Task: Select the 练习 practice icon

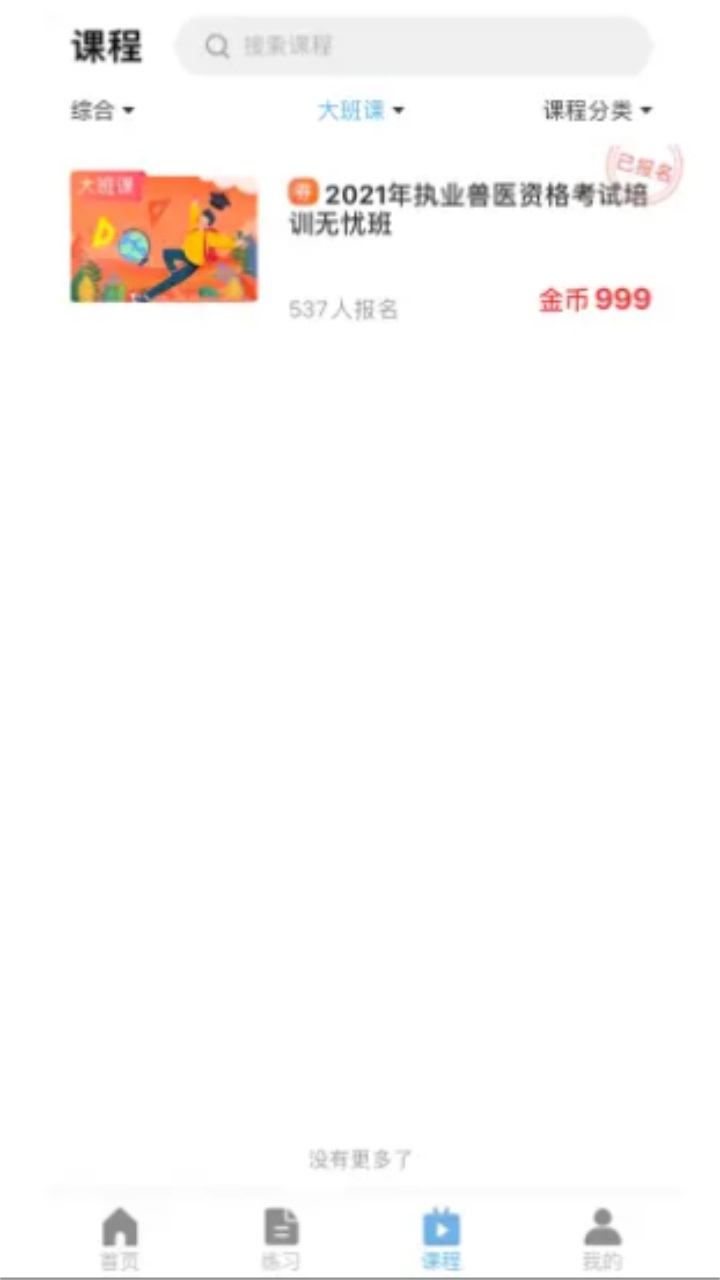Action: [279, 1225]
